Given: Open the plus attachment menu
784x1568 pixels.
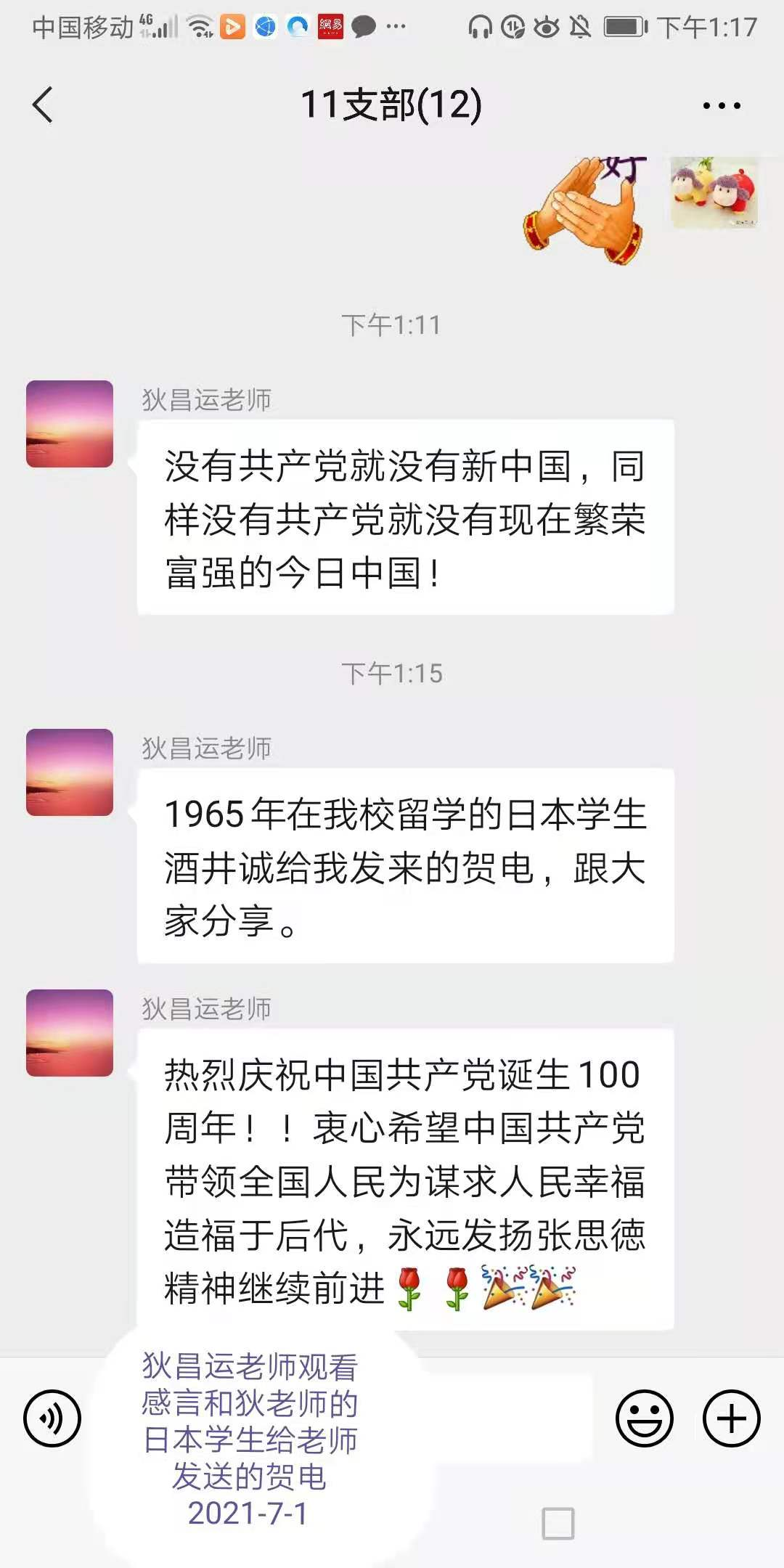Looking at the screenshot, I should (731, 1418).
